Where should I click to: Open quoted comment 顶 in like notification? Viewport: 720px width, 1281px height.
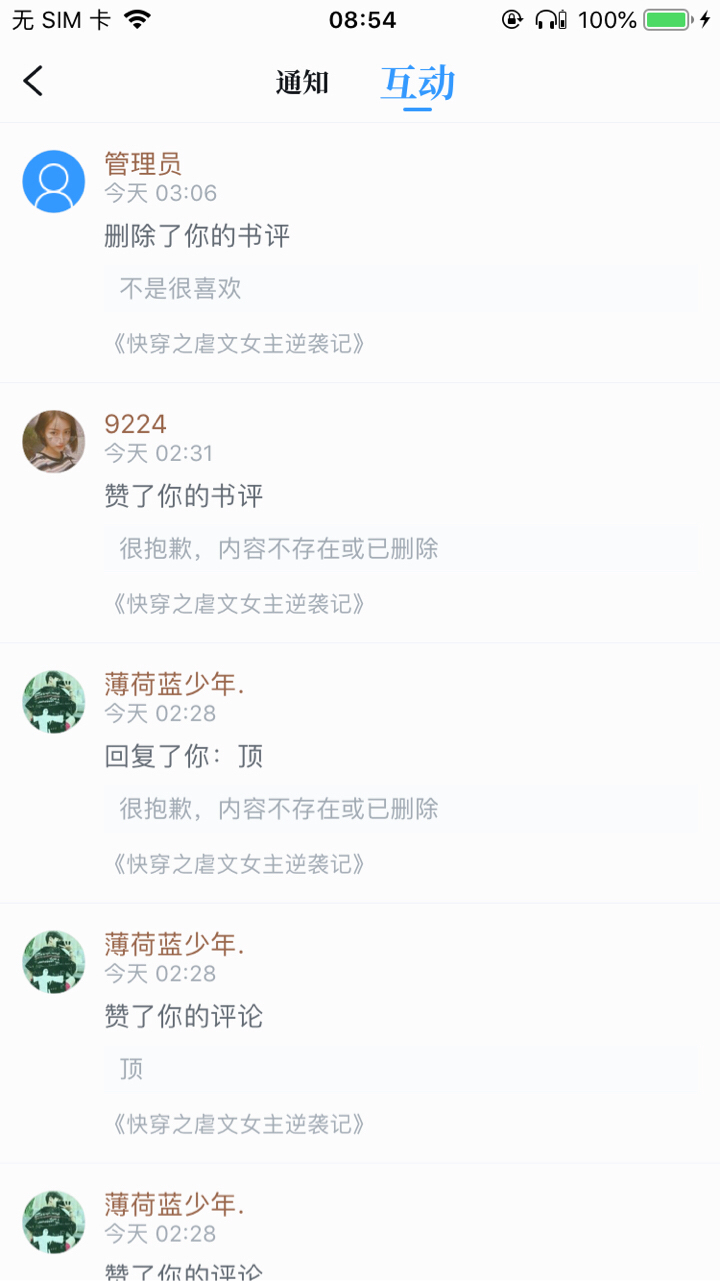pyautogui.click(x=400, y=1069)
